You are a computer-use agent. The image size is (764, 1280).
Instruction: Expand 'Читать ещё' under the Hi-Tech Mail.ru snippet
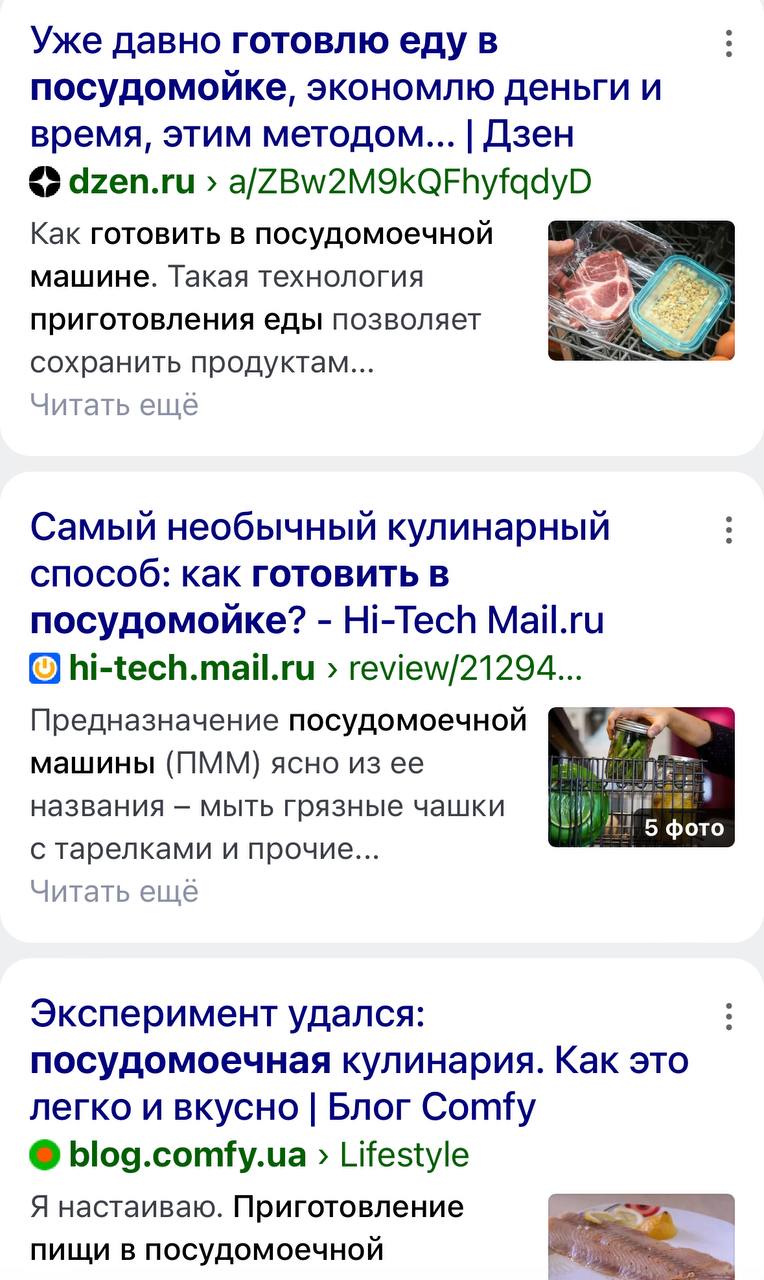[x=114, y=891]
